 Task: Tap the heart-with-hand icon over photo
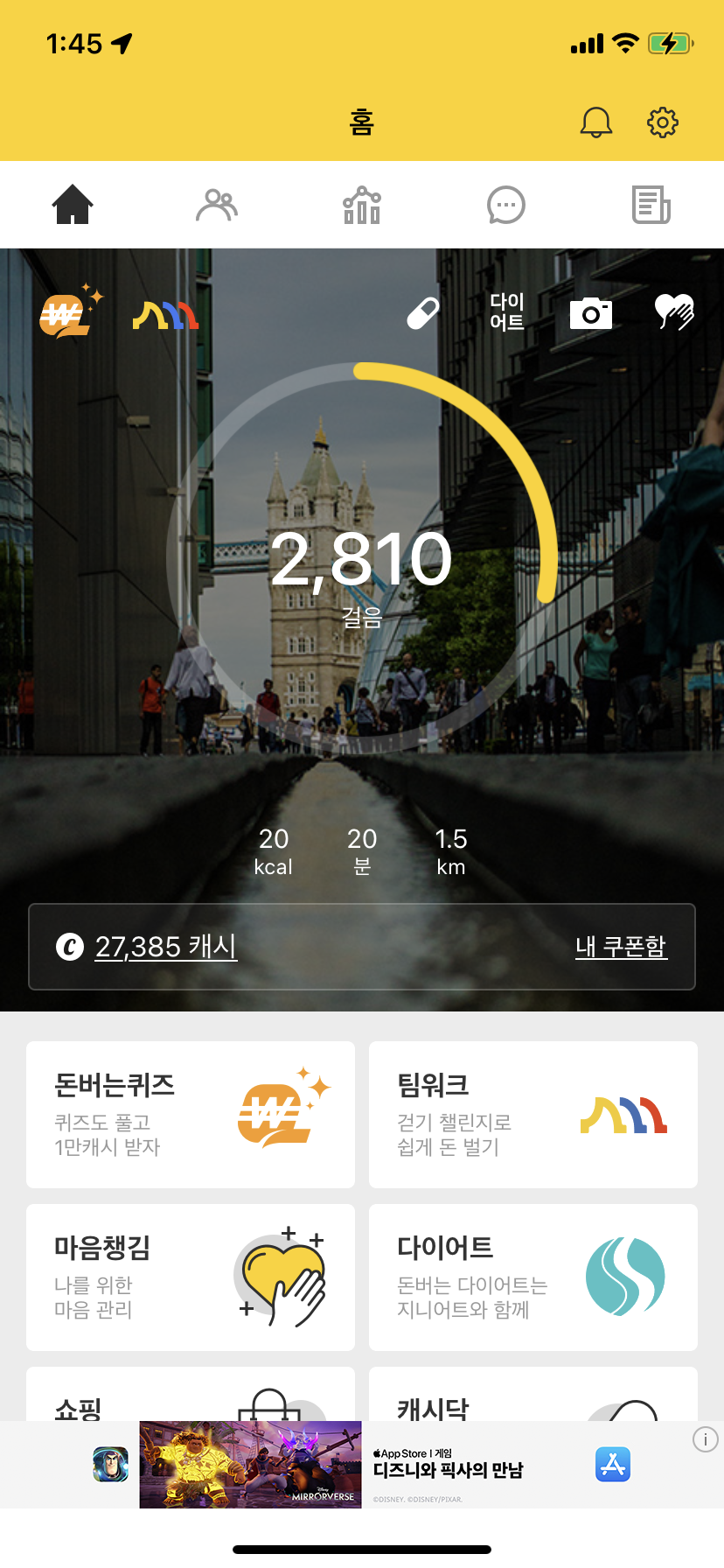tap(674, 312)
